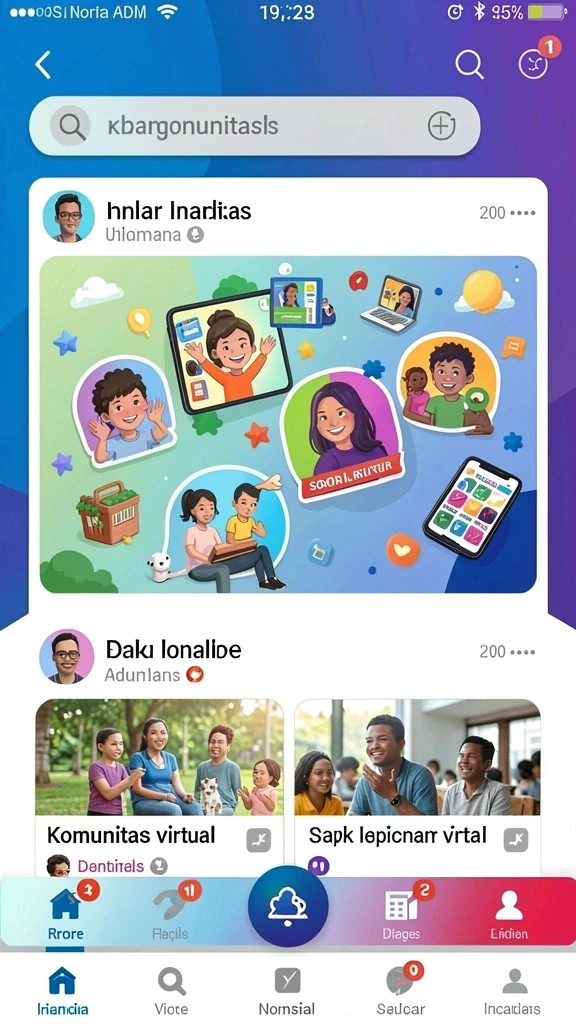Open the Komunitas virtual card
The height and width of the screenshot is (1024, 576).
tap(159, 787)
